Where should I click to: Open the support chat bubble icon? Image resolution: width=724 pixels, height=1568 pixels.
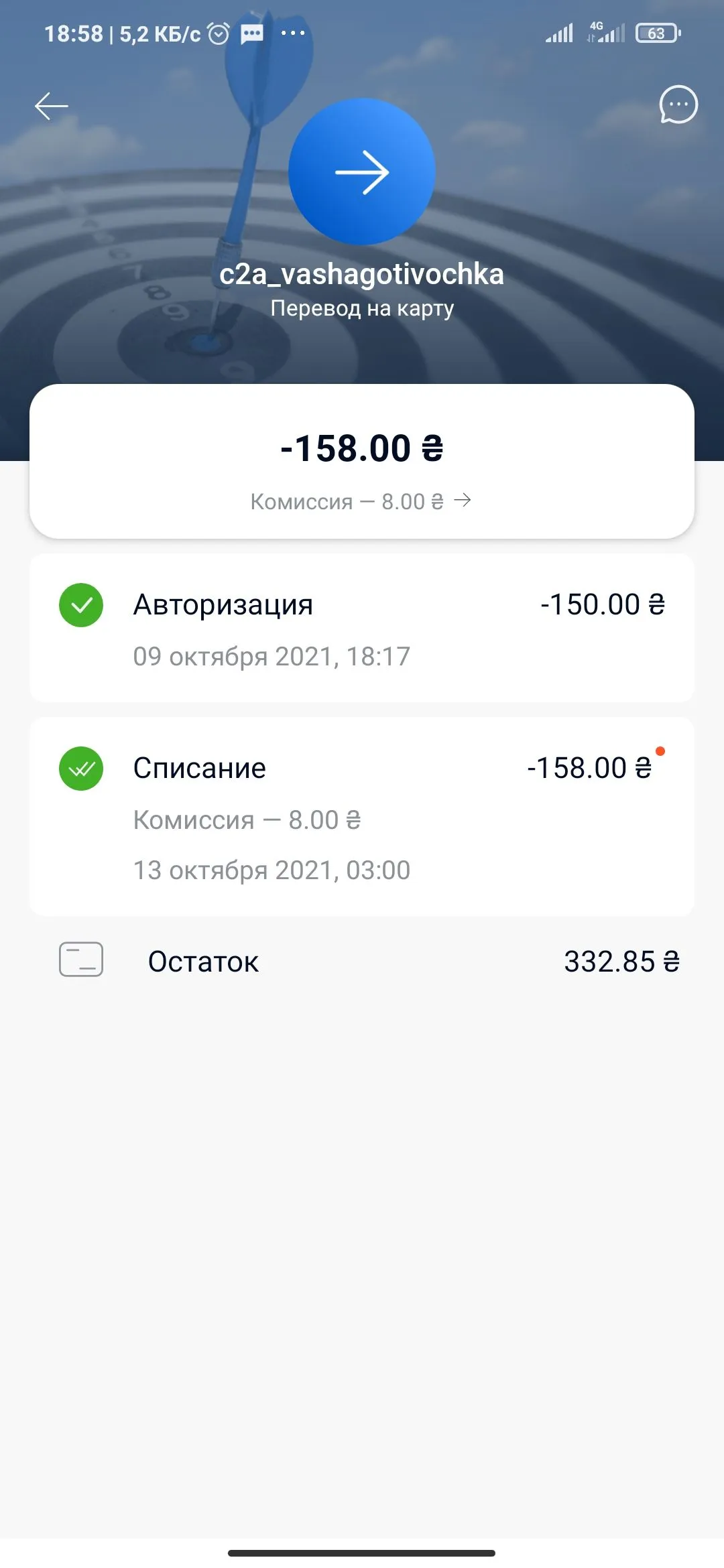click(678, 105)
